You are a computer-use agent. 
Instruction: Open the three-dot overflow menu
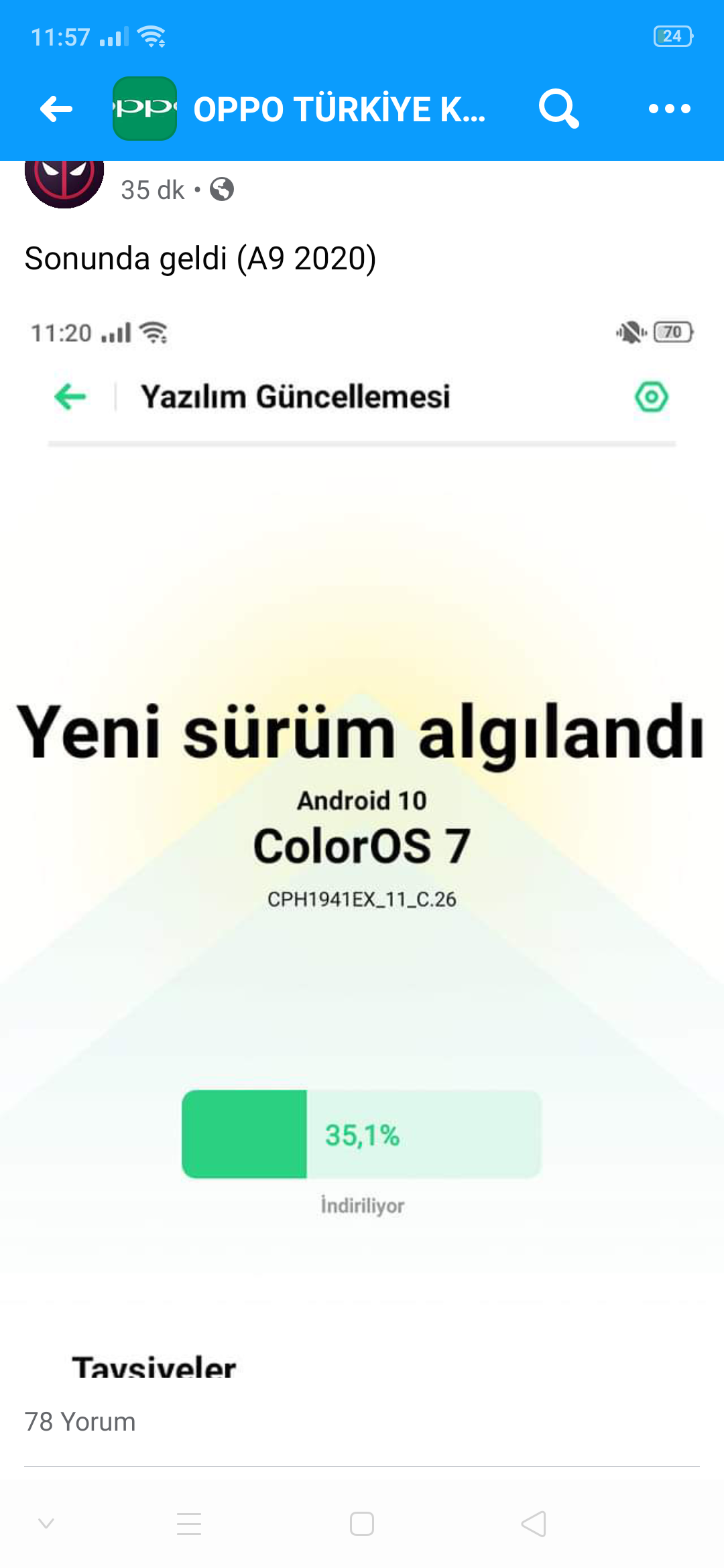pos(669,109)
